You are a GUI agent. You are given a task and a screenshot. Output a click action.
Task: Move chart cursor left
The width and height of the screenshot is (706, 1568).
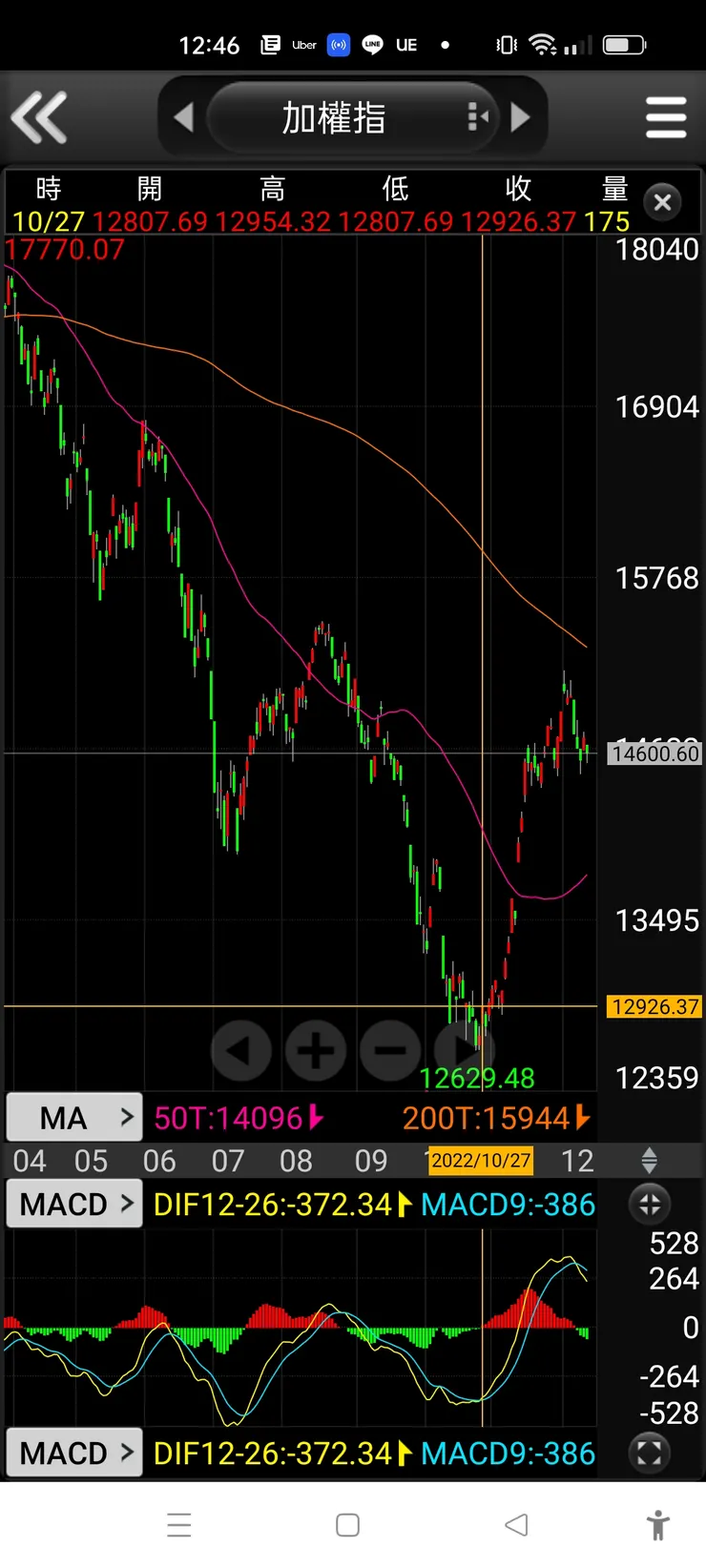pos(240,1050)
